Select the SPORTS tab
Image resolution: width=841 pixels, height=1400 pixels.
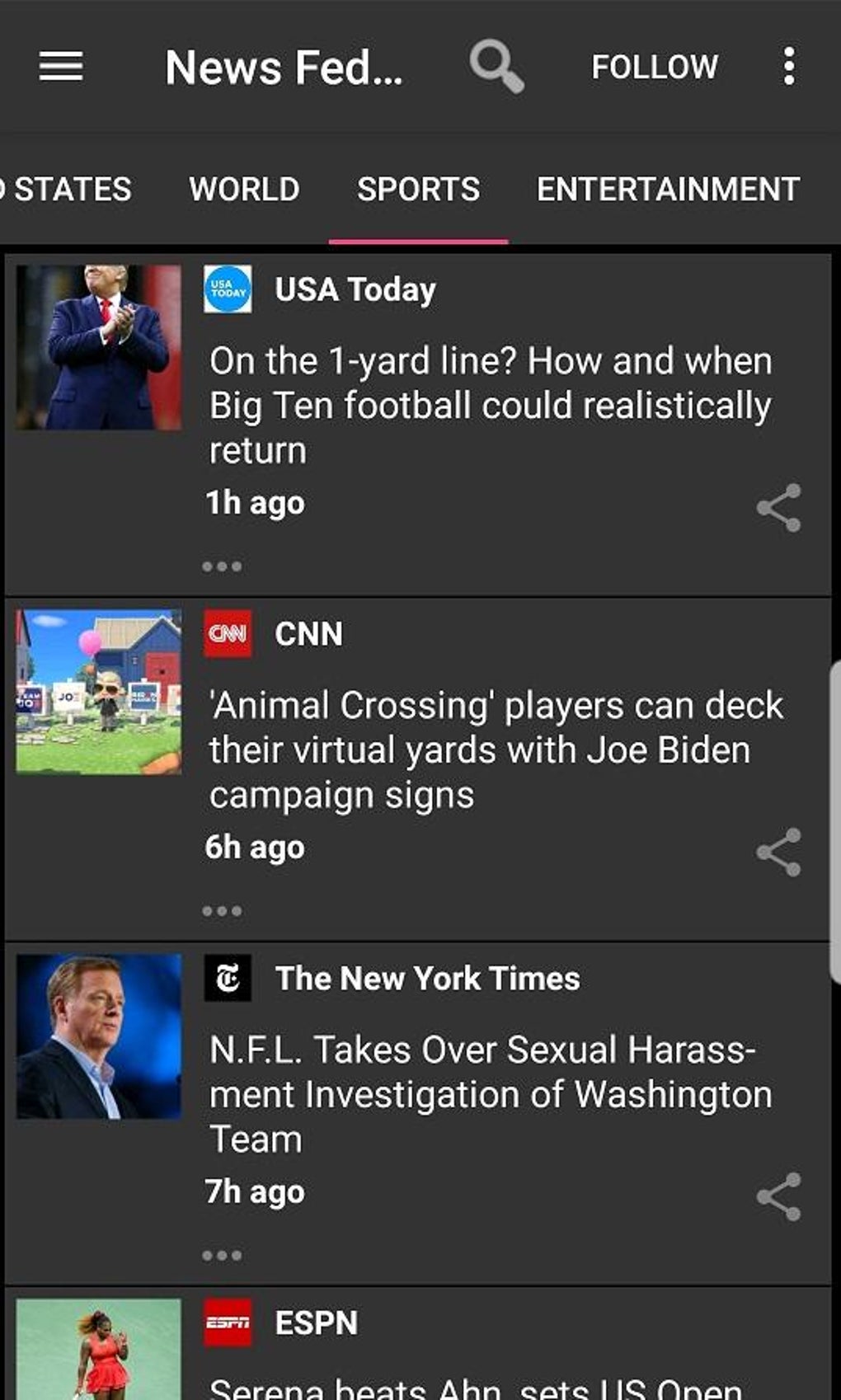(418, 190)
